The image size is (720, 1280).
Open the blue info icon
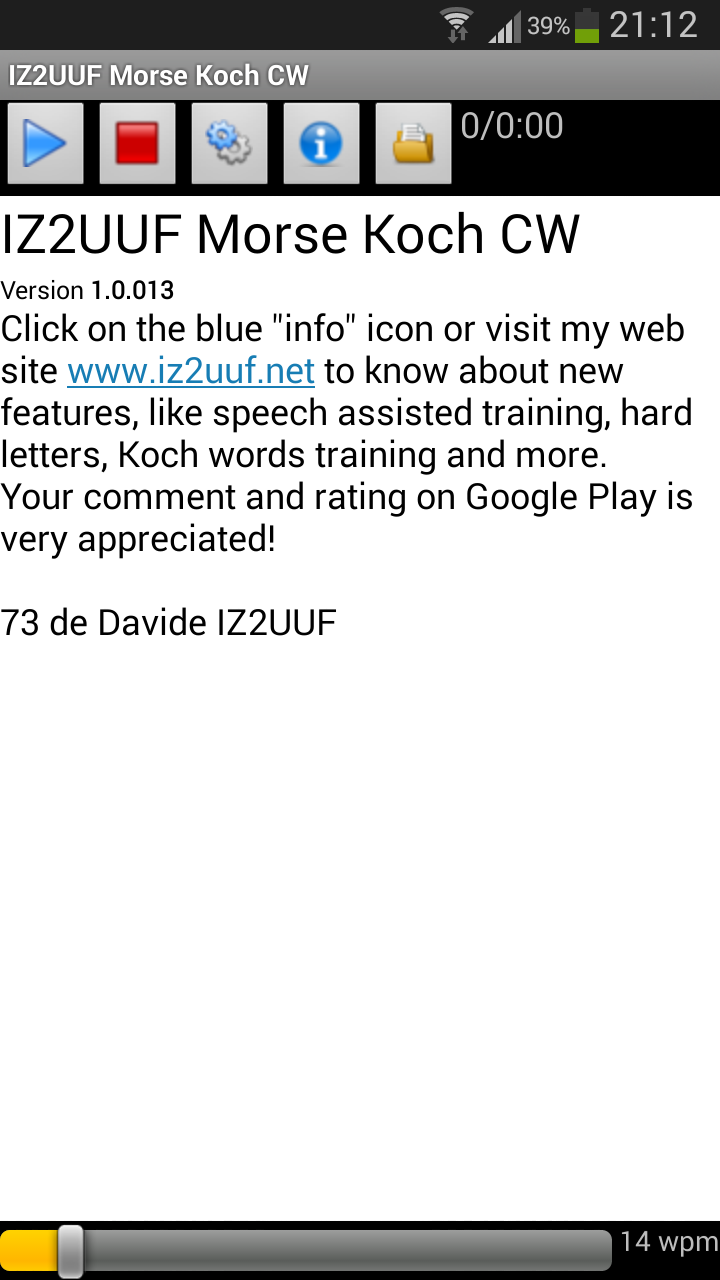coord(322,144)
